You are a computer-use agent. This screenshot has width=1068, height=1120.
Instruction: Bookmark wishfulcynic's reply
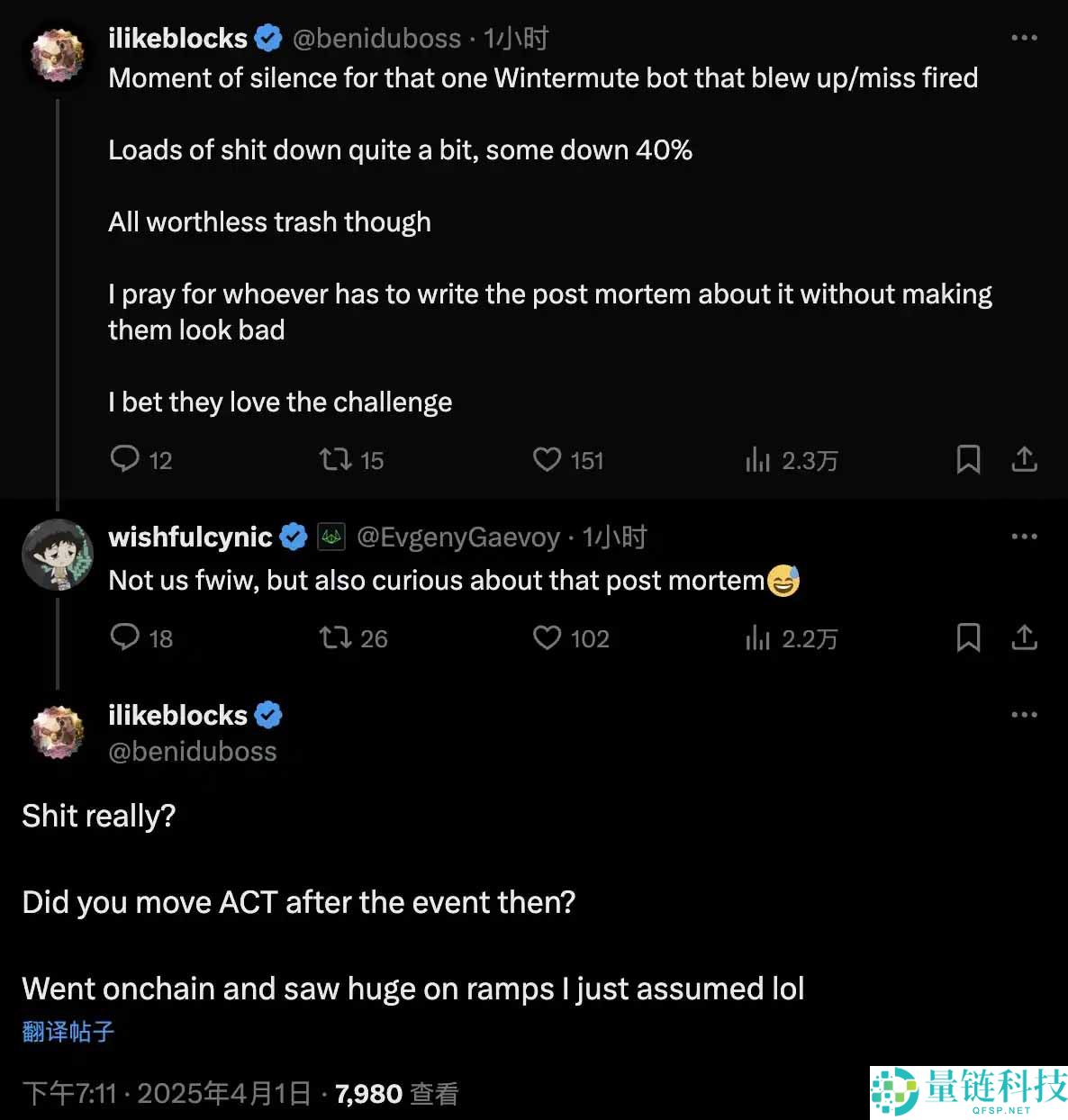click(968, 637)
